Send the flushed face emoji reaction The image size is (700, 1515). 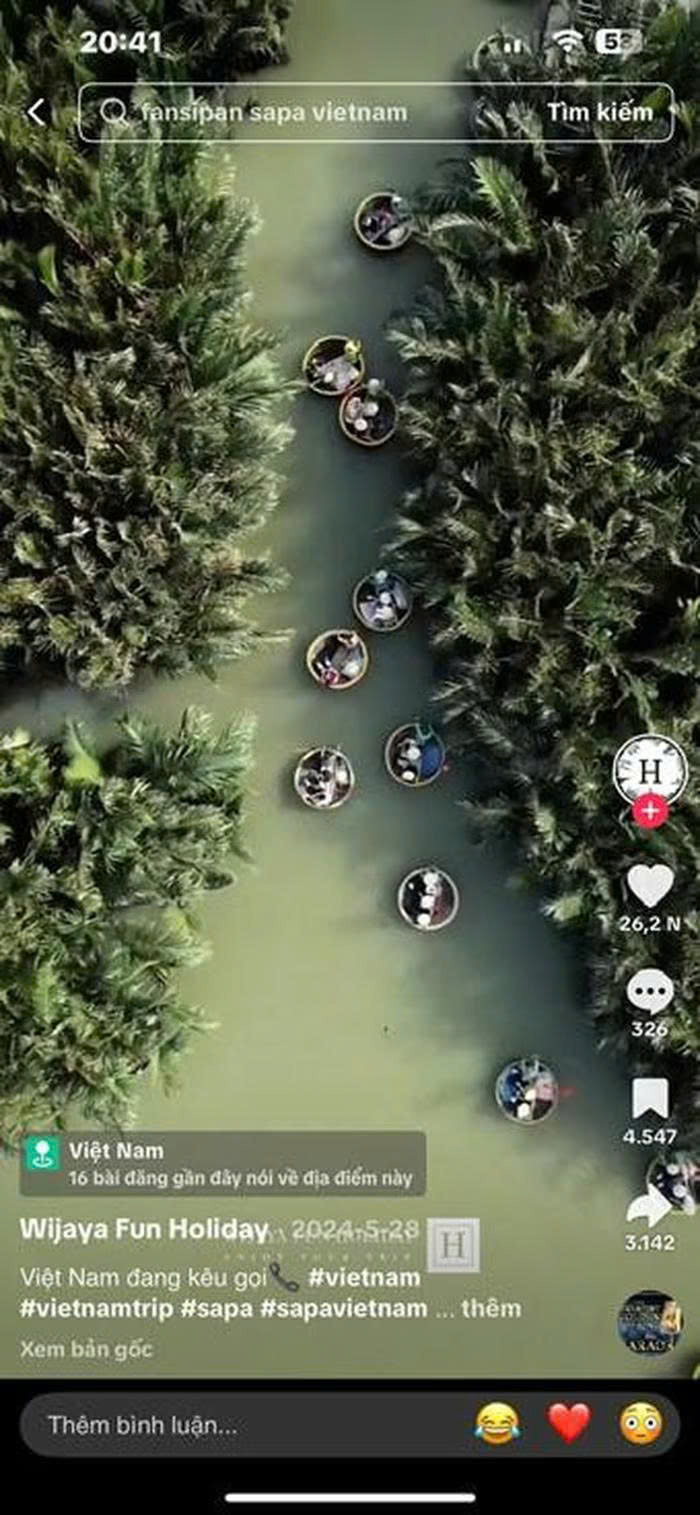641,1423
